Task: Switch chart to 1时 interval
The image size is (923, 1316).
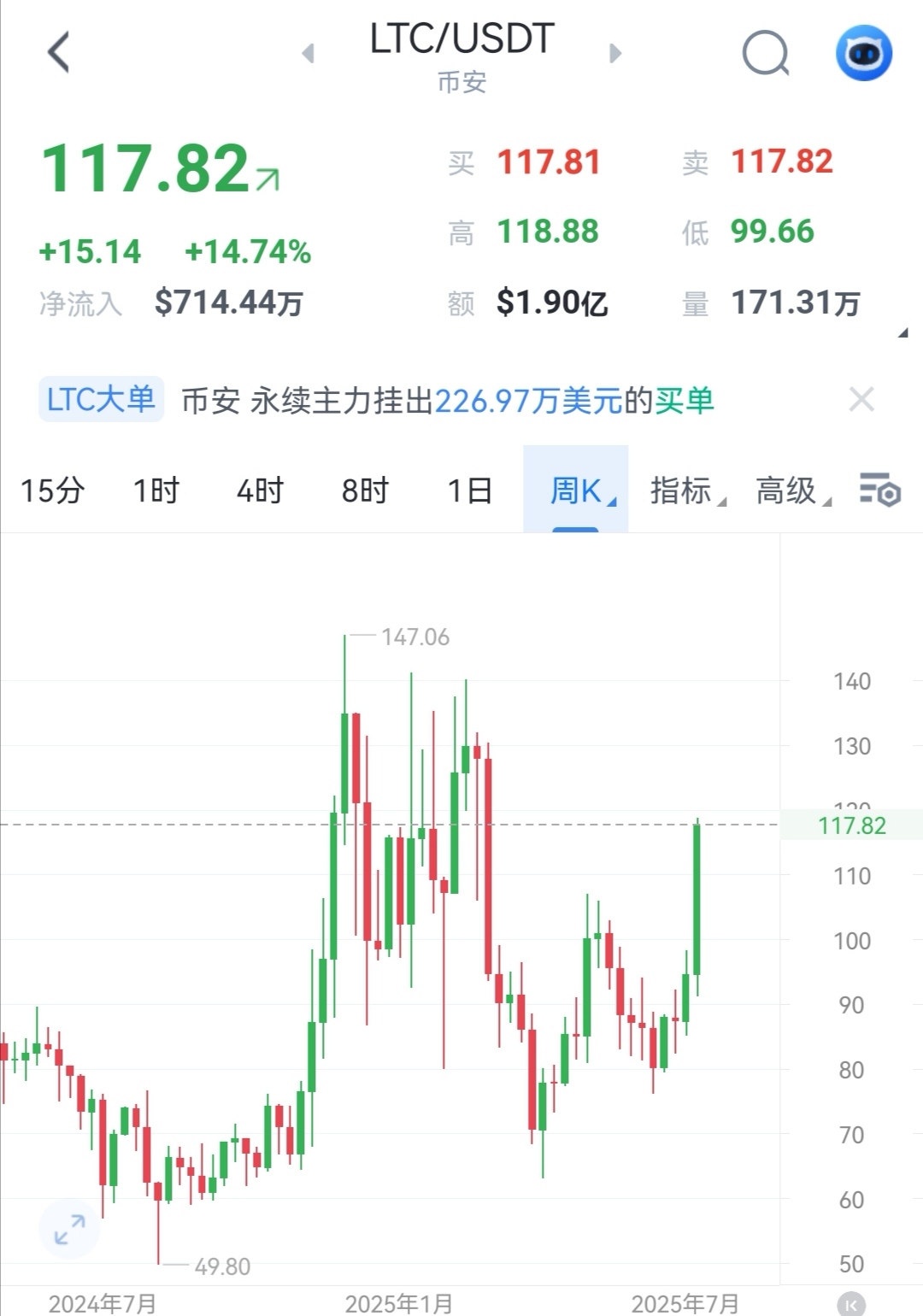Action: click(x=156, y=491)
